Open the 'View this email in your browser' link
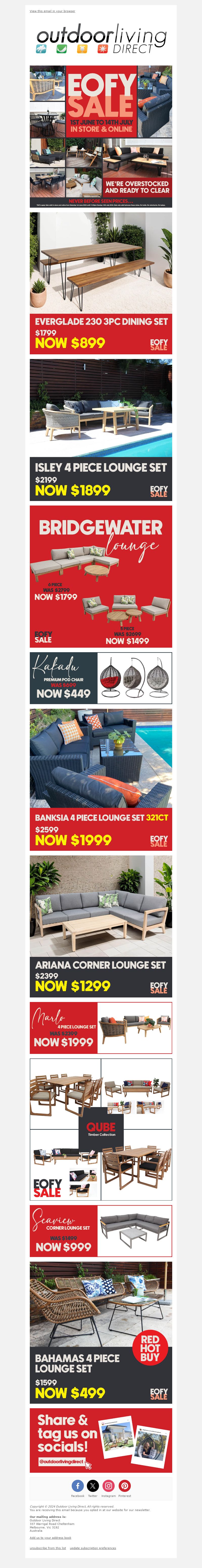Image resolution: width=202 pixels, height=1568 pixels. [x=53, y=11]
